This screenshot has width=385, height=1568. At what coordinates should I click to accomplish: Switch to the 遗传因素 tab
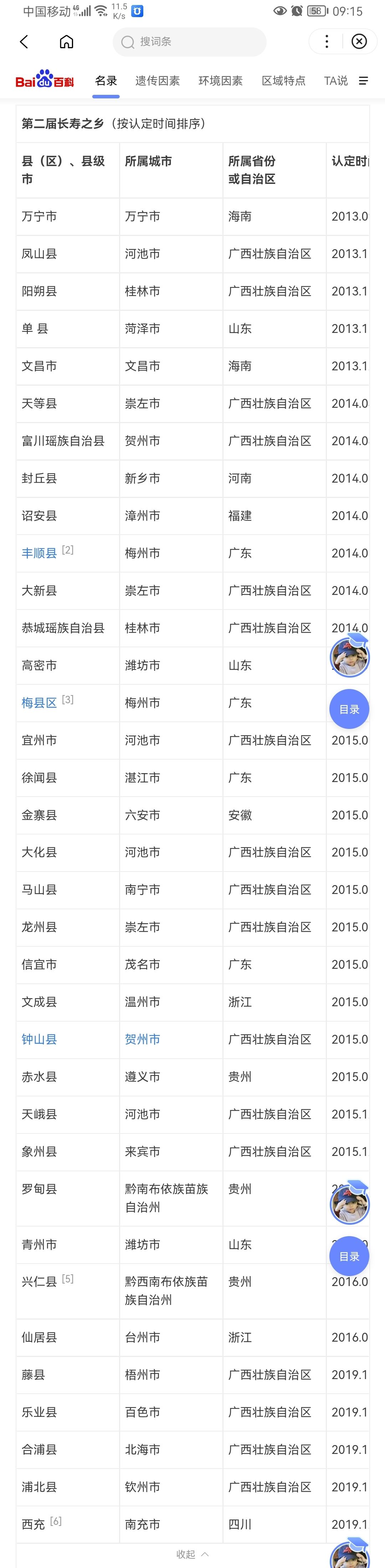(157, 81)
